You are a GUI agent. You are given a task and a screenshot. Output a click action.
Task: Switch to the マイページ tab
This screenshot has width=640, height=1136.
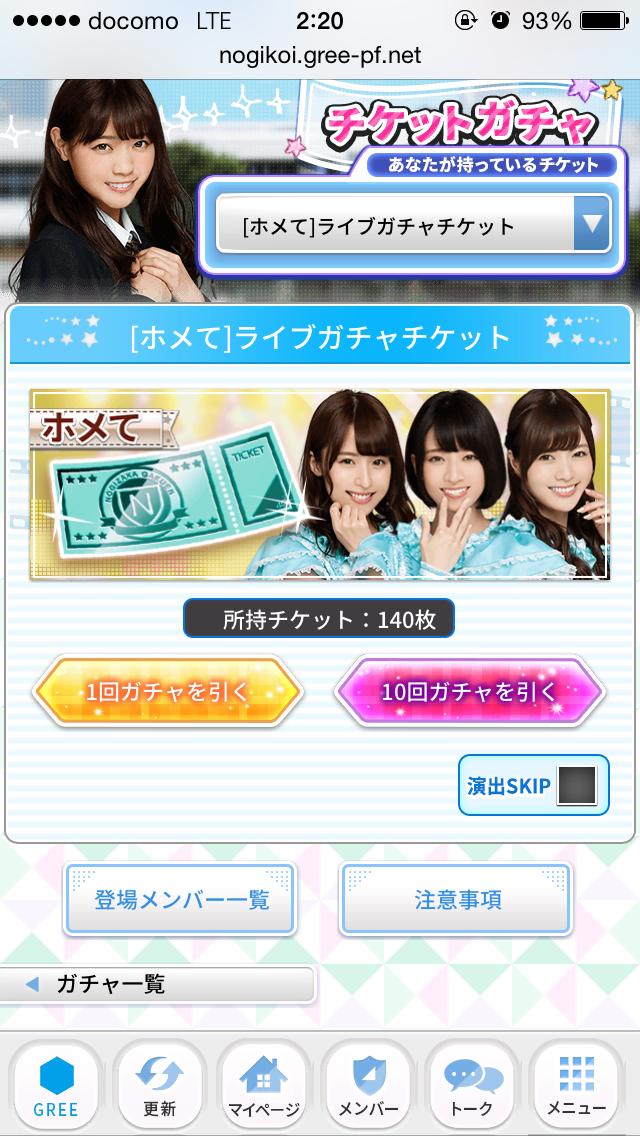point(264,1086)
